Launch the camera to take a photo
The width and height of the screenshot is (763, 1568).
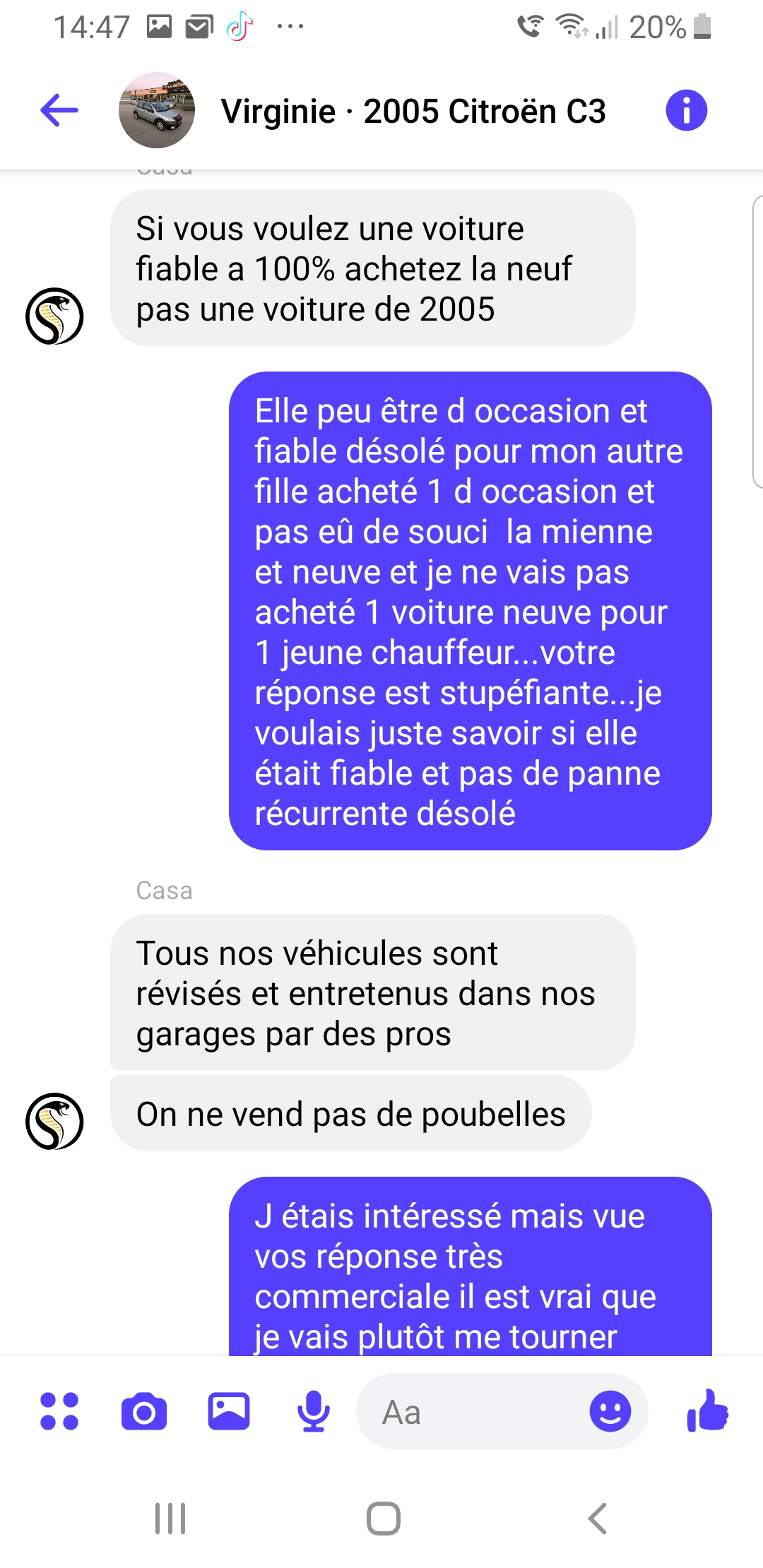coord(144,1412)
